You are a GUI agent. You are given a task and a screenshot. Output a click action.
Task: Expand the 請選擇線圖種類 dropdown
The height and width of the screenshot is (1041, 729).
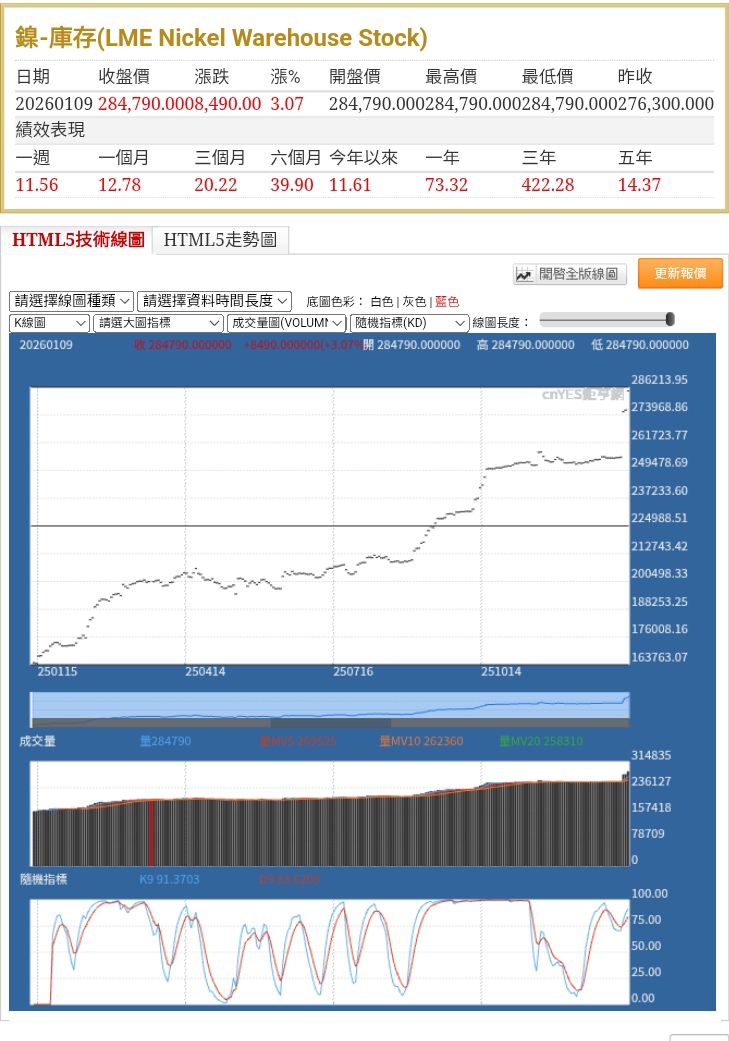71,301
